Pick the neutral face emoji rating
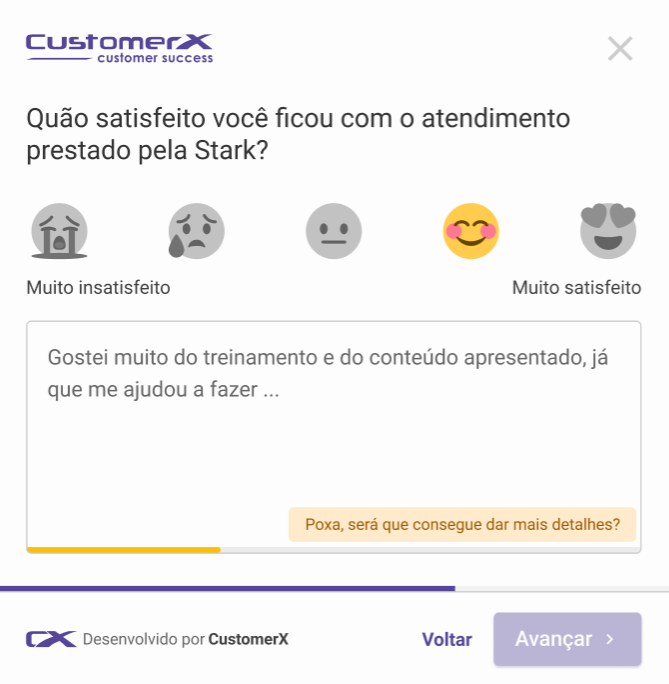This screenshot has height=684, width=669. [x=333, y=231]
